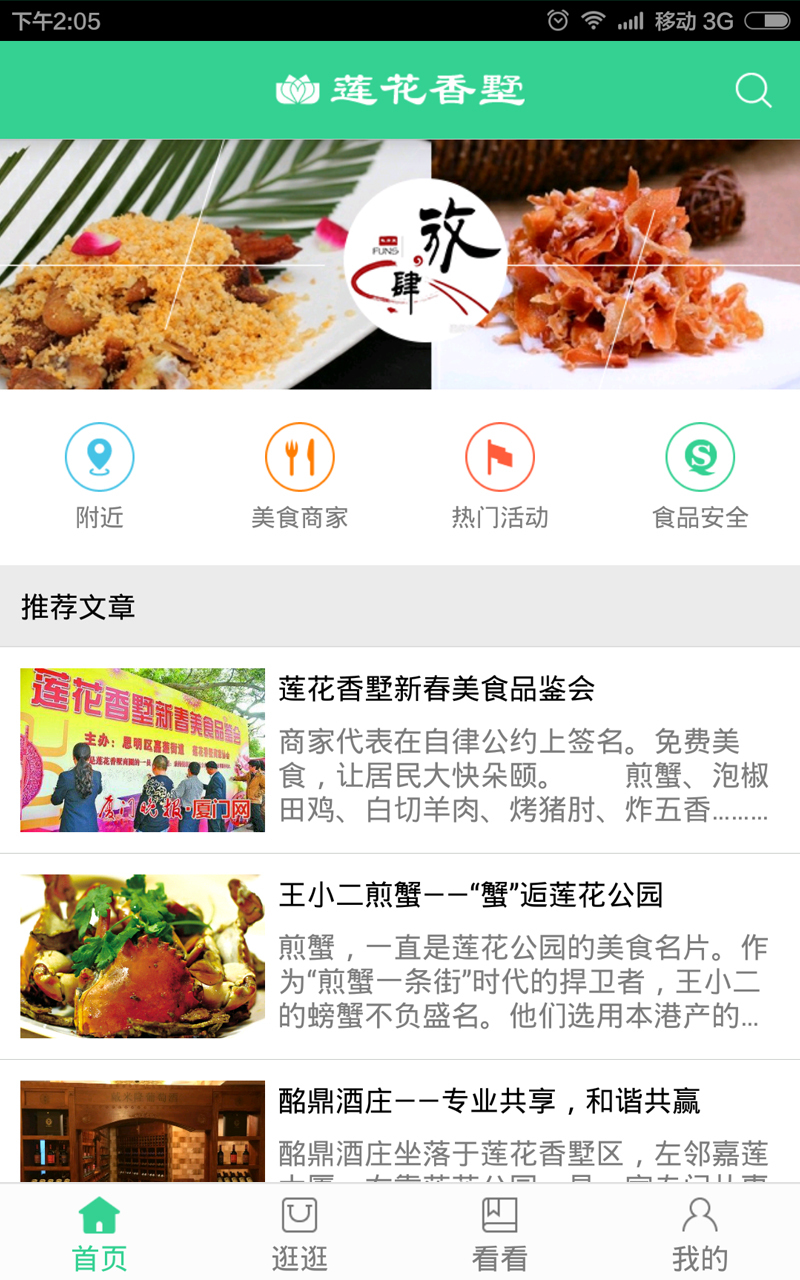
Task: Switch to the 逛逛 tab
Action: pyautogui.click(x=300, y=1233)
